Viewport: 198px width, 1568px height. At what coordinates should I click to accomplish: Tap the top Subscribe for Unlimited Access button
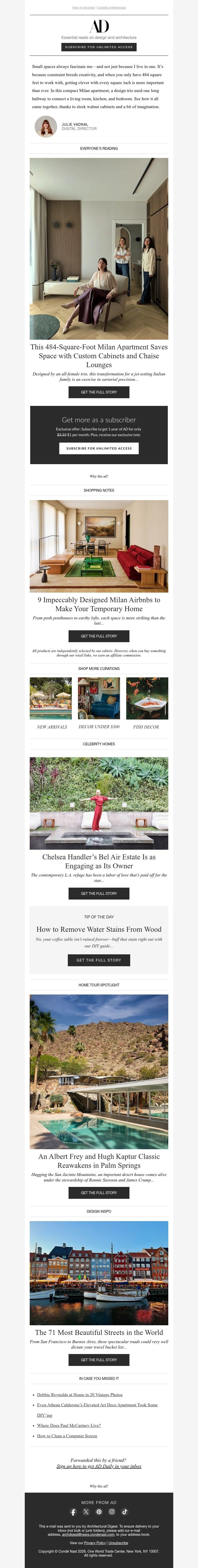coord(99,47)
